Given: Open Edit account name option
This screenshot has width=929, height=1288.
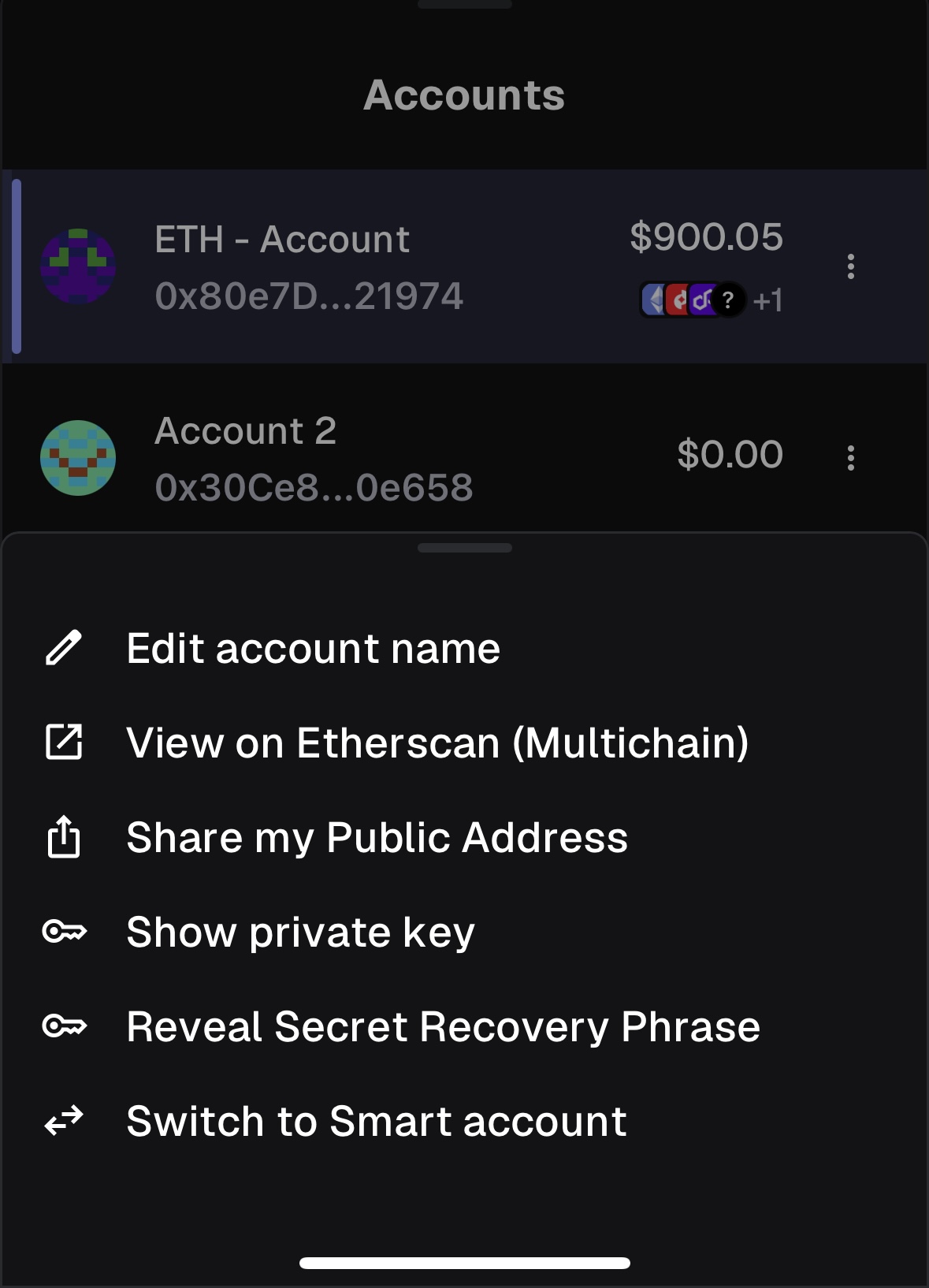Looking at the screenshot, I should [x=313, y=649].
